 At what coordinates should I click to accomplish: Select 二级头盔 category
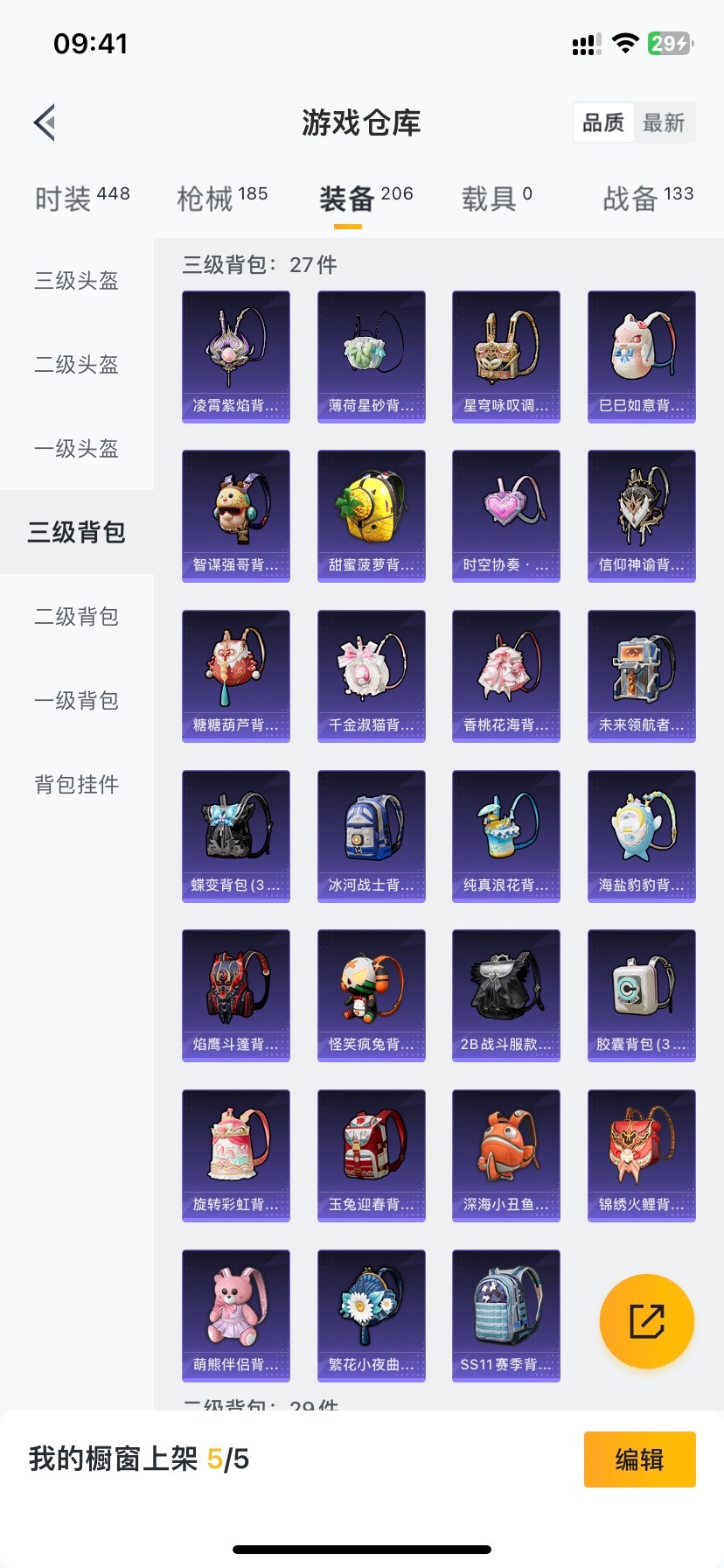(77, 365)
